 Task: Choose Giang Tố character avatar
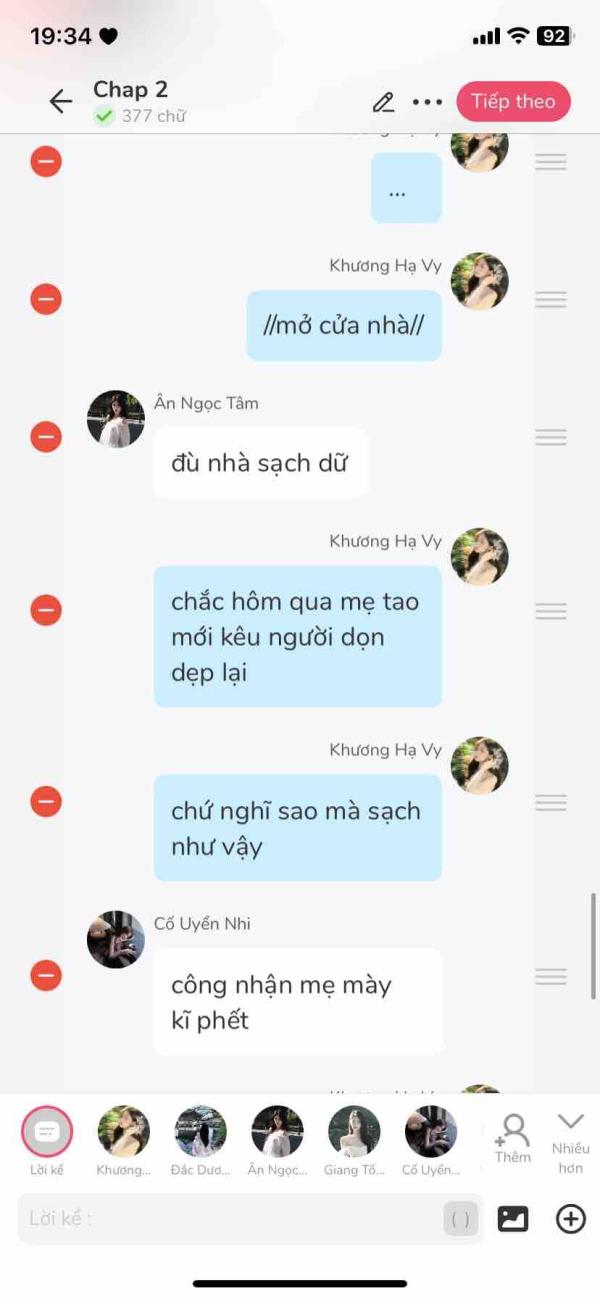click(x=354, y=1132)
